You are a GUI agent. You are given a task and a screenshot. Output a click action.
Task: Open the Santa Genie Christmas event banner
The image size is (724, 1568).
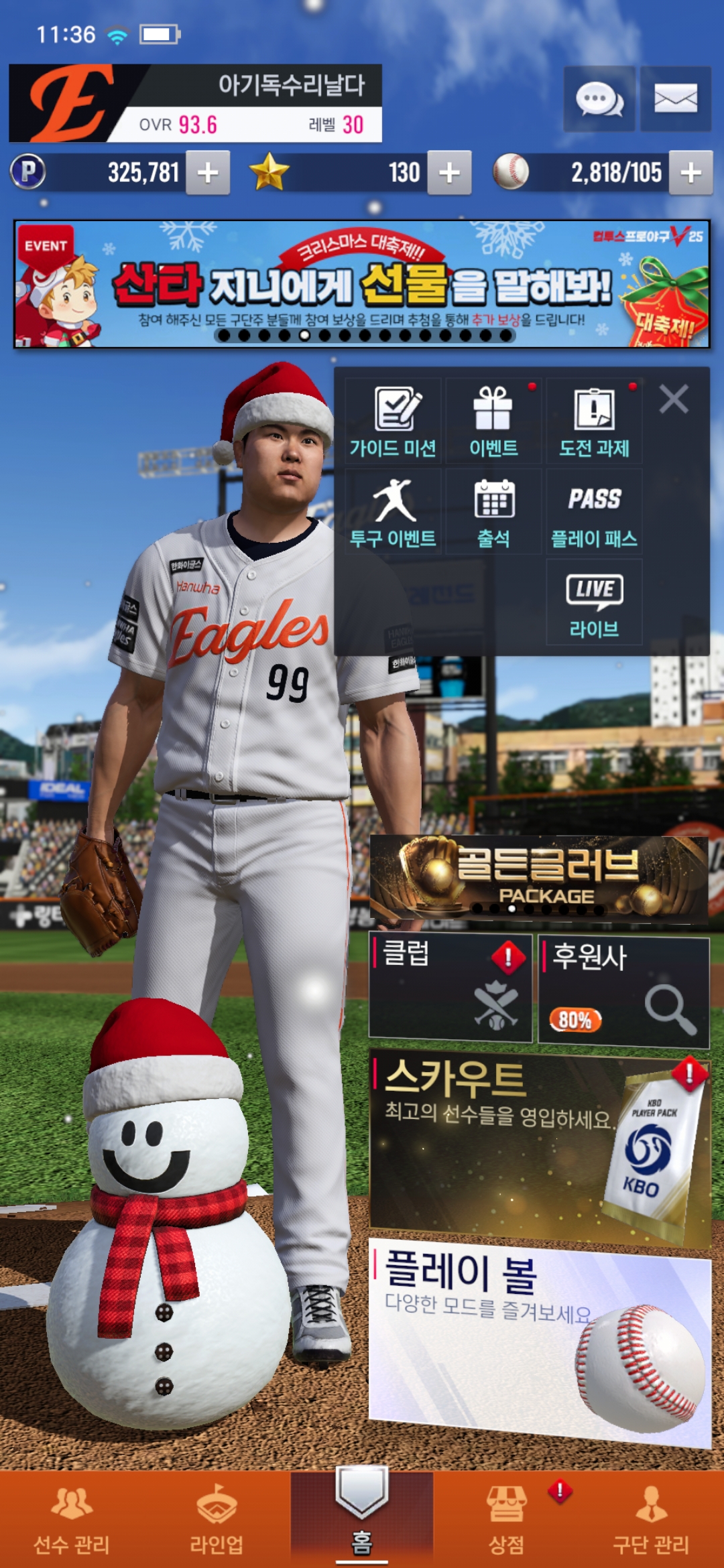point(362,284)
